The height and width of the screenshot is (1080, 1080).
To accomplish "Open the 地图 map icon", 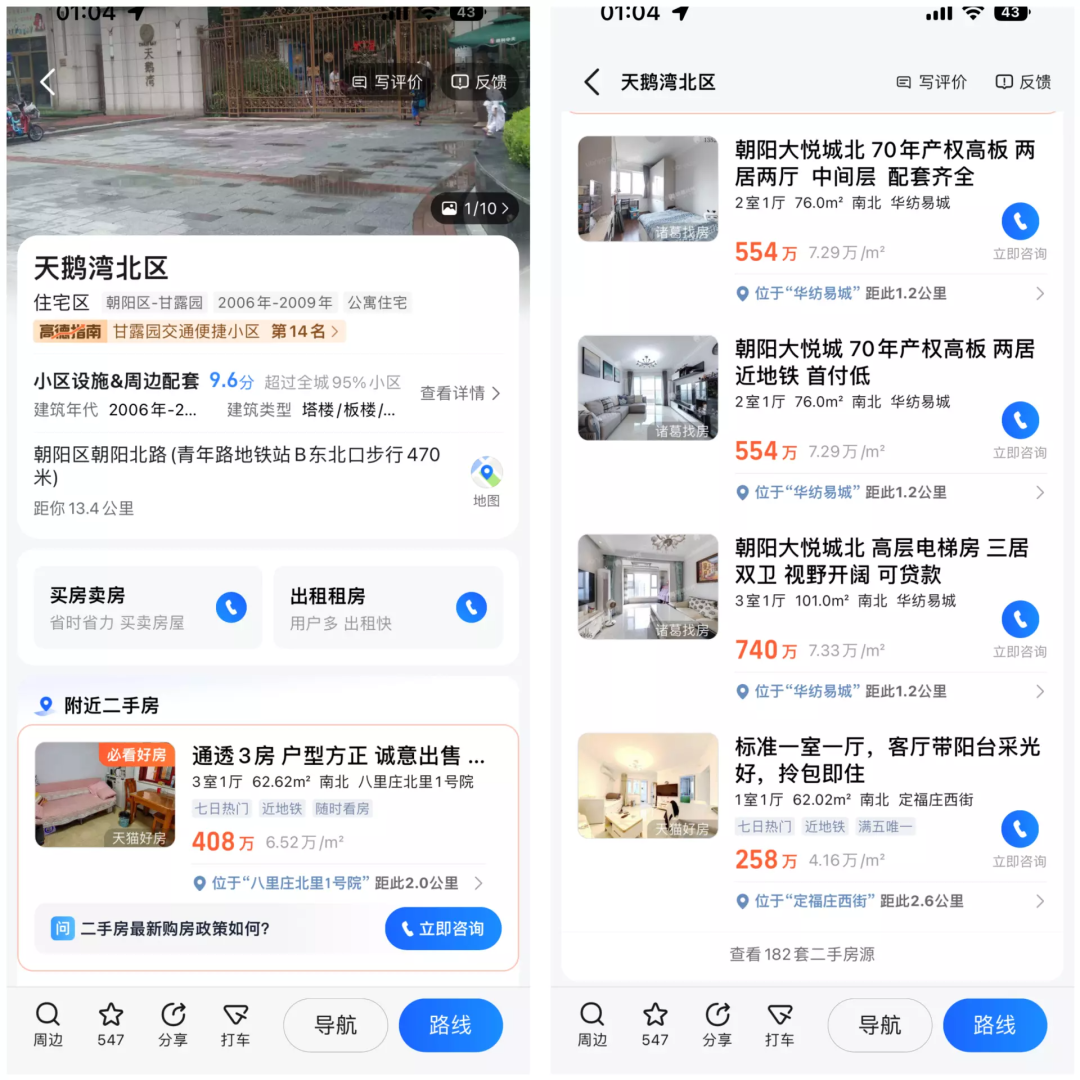I will pyautogui.click(x=486, y=481).
